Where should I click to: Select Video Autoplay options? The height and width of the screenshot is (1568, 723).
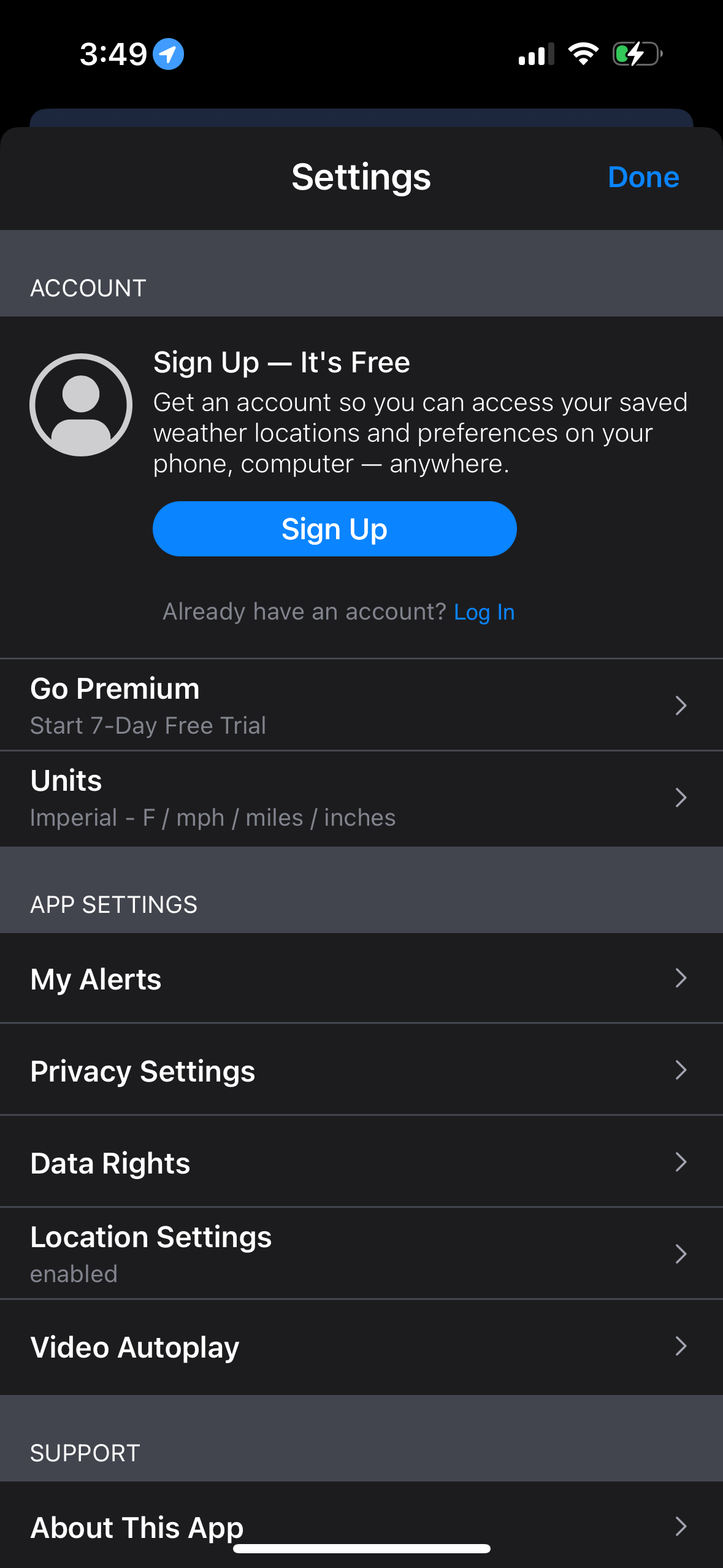point(361,1347)
